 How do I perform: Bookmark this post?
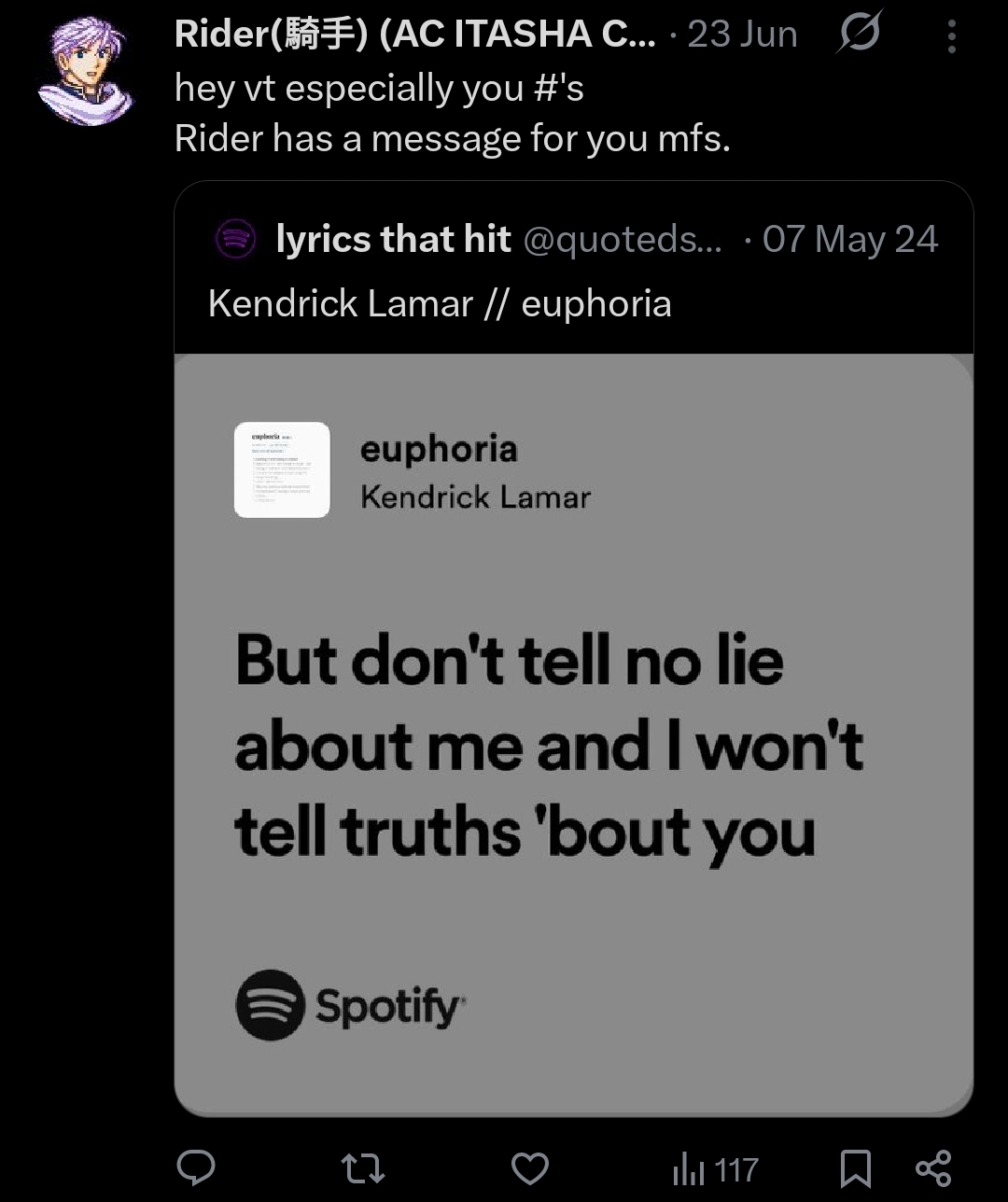[x=856, y=1168]
